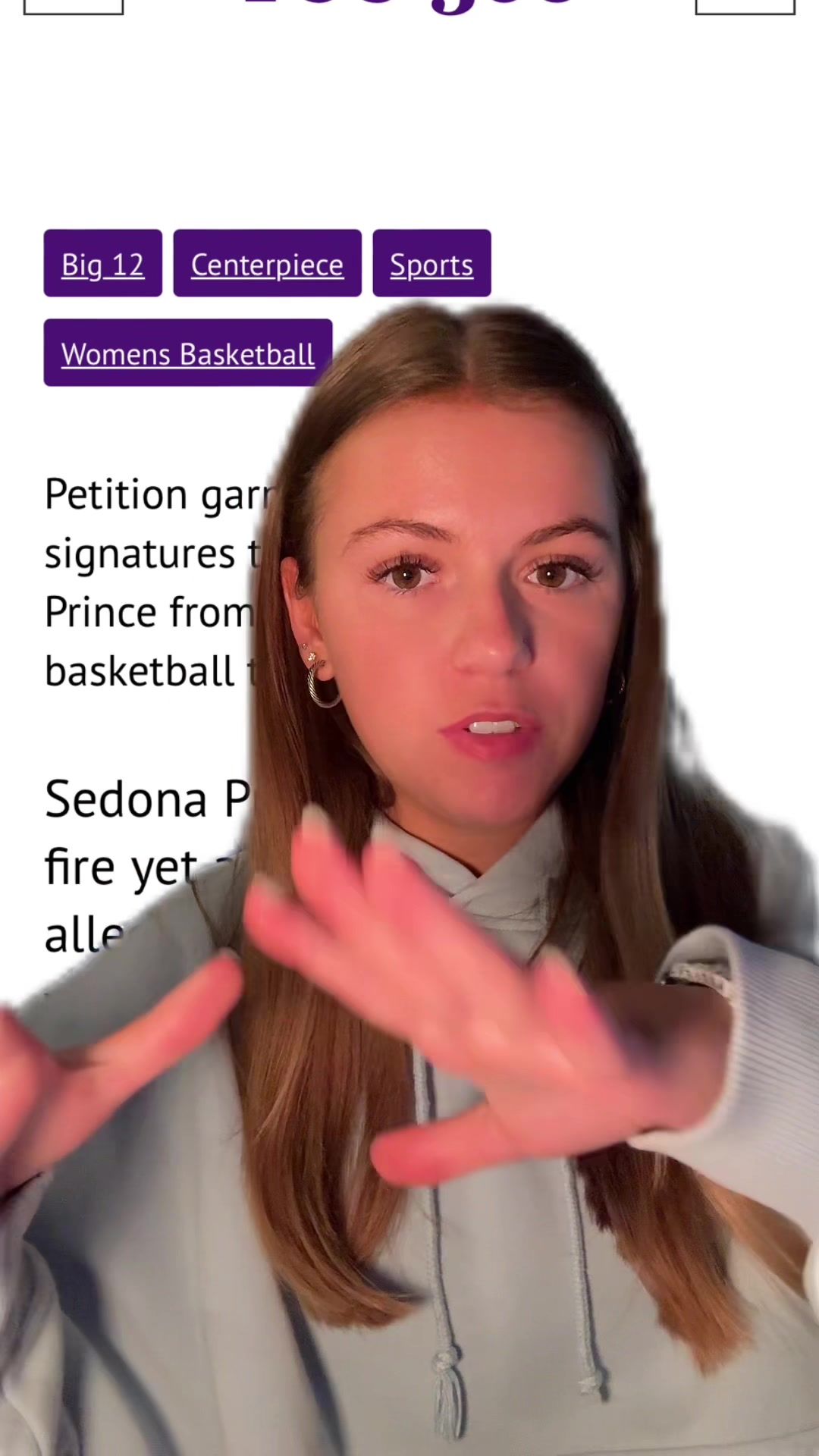Click the top-left header button

pyautogui.click(x=74, y=8)
